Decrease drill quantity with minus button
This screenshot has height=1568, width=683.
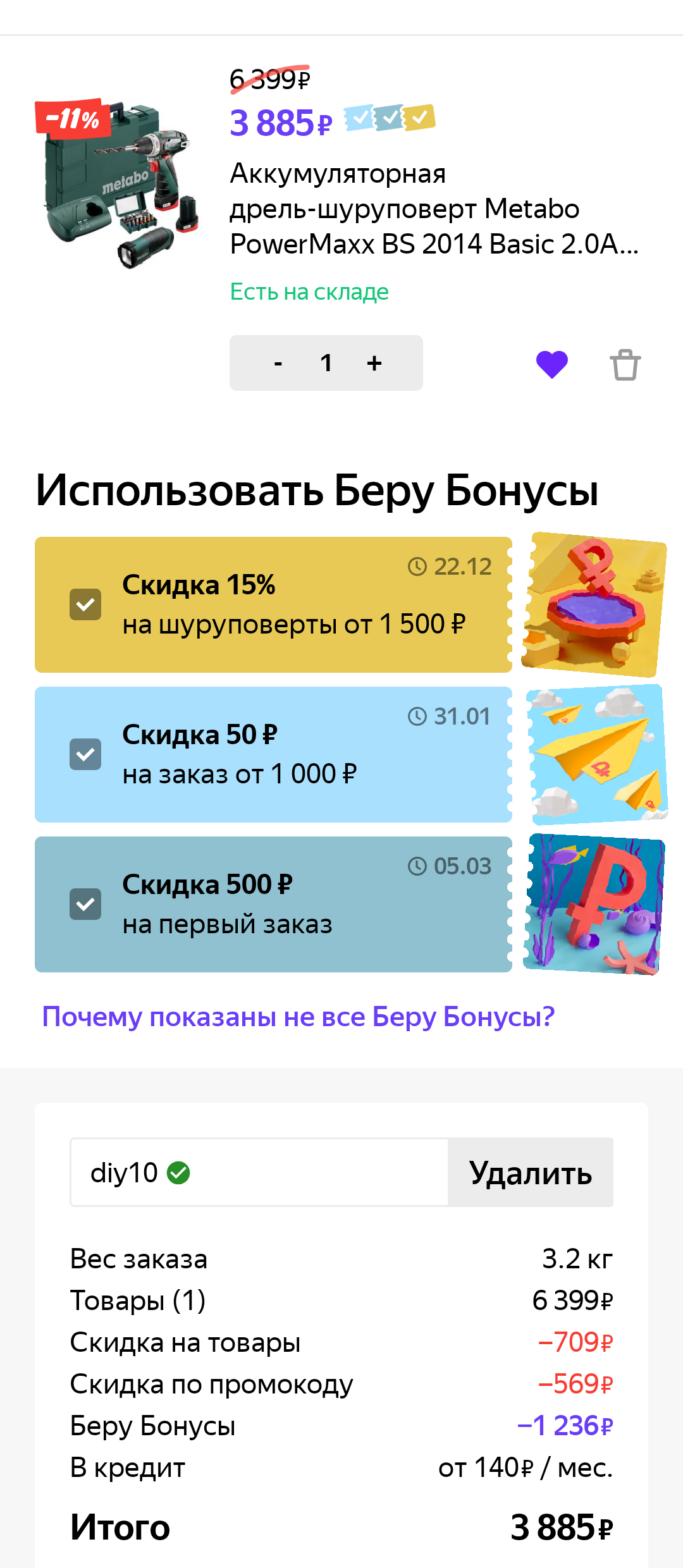[x=278, y=364]
